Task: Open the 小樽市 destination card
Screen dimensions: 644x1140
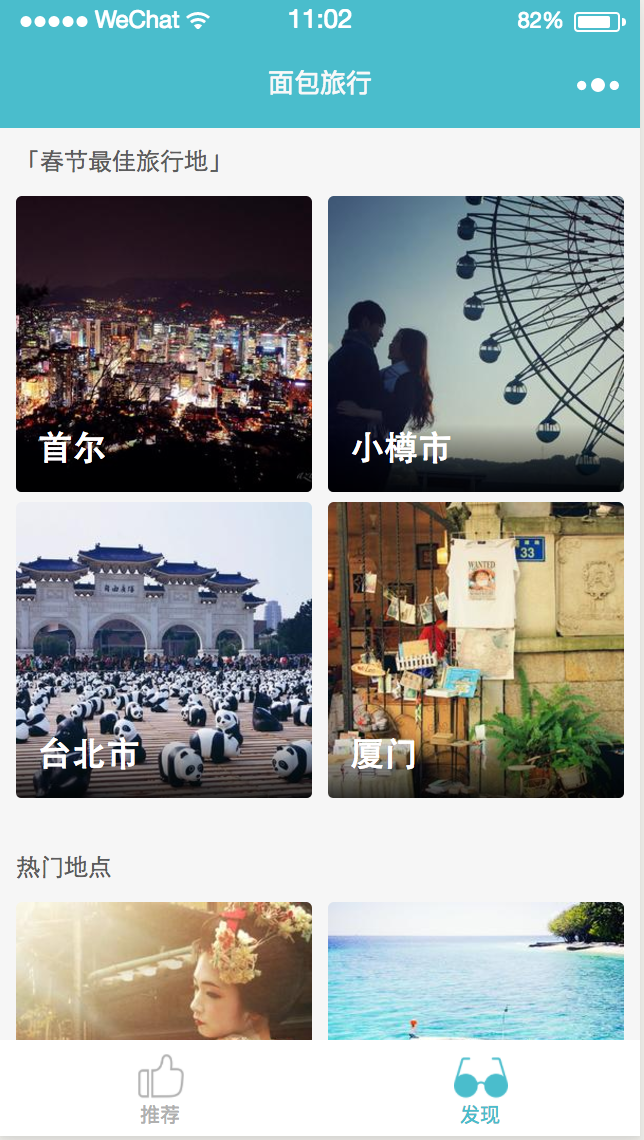Action: click(x=476, y=344)
